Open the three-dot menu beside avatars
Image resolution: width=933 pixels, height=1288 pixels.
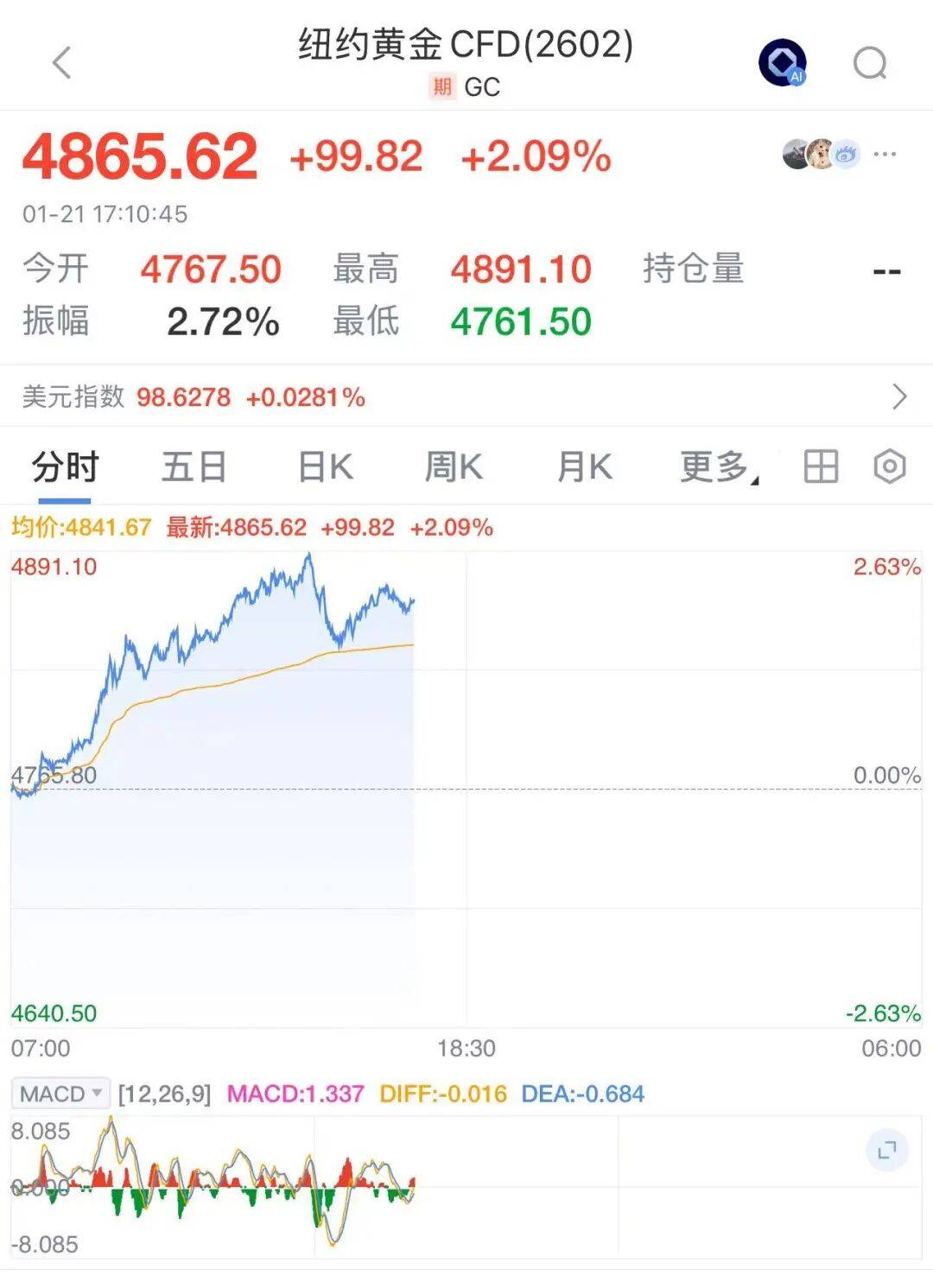[x=885, y=155]
